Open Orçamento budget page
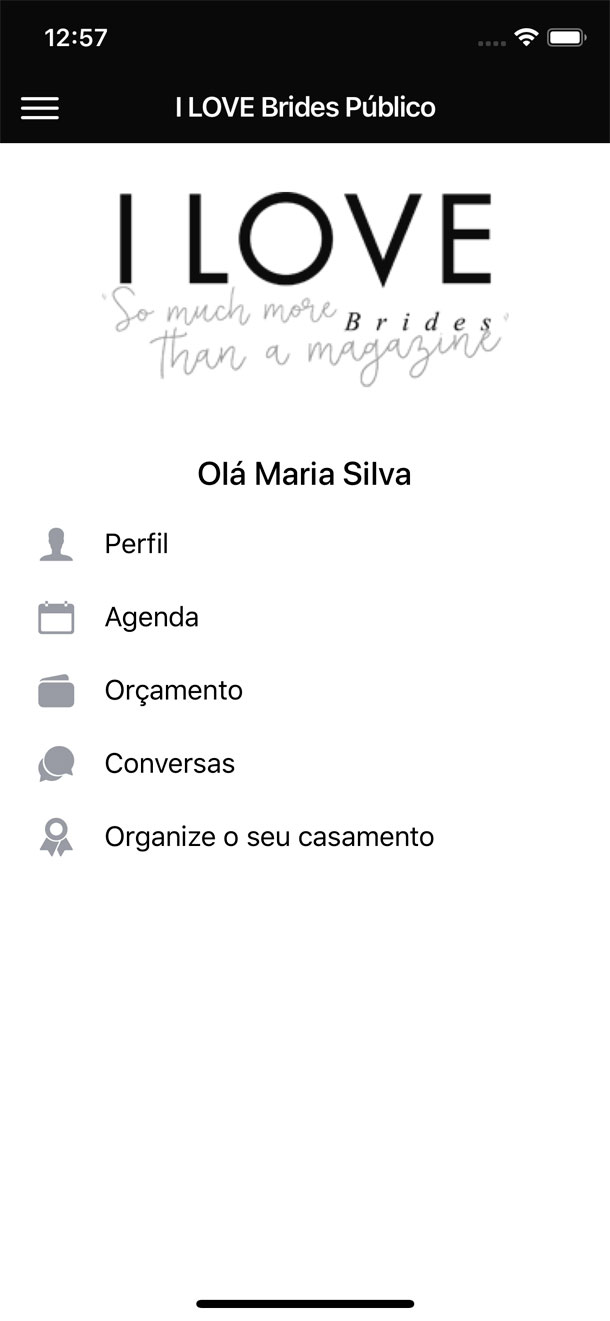Image resolution: width=610 pixels, height=1321 pixels. pos(173,690)
